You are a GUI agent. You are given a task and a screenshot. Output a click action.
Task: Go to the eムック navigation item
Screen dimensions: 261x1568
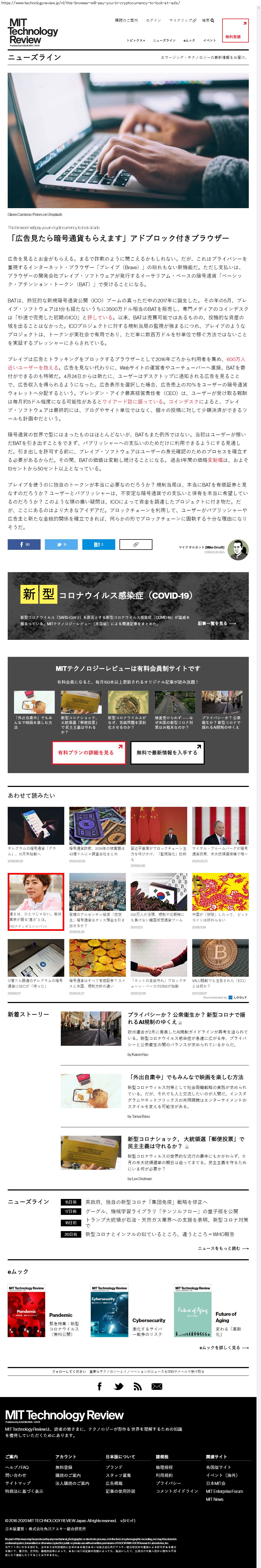coord(189,40)
